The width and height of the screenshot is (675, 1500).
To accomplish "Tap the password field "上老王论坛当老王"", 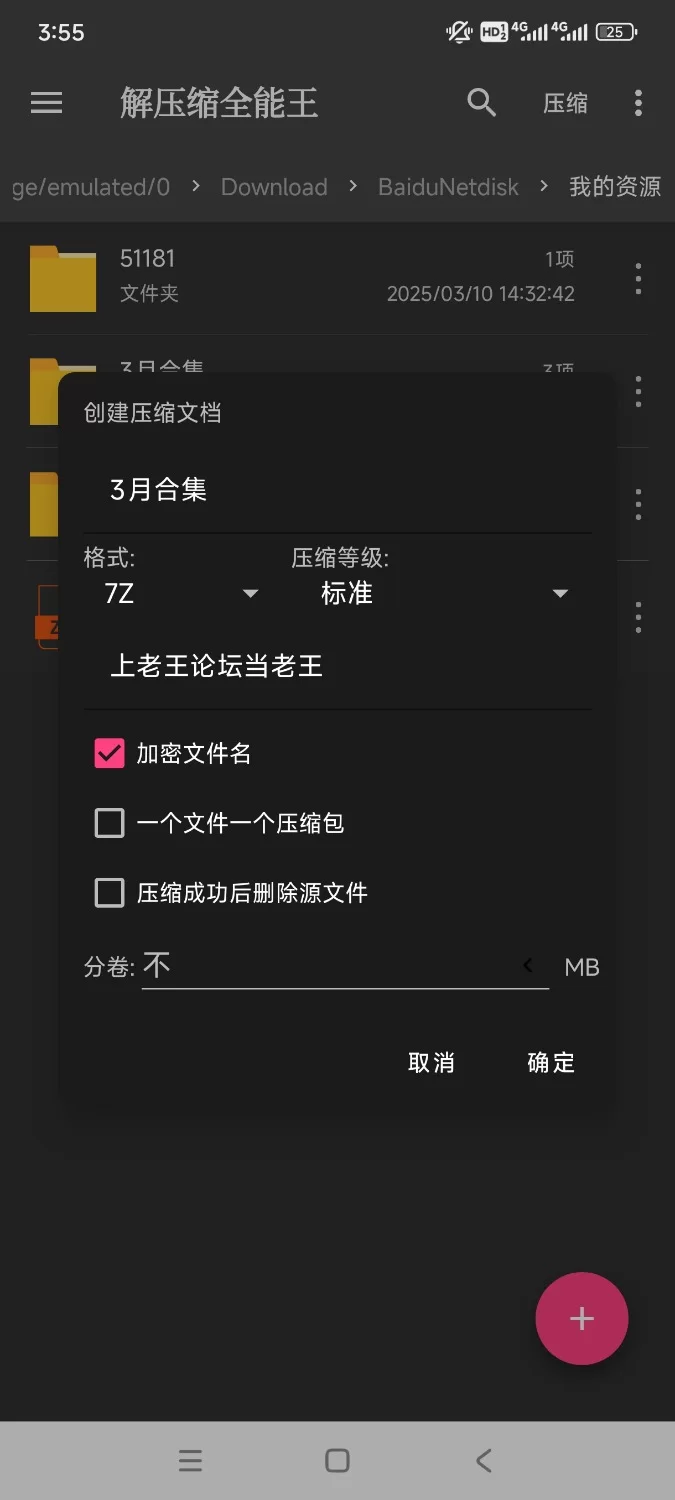I will coord(337,667).
